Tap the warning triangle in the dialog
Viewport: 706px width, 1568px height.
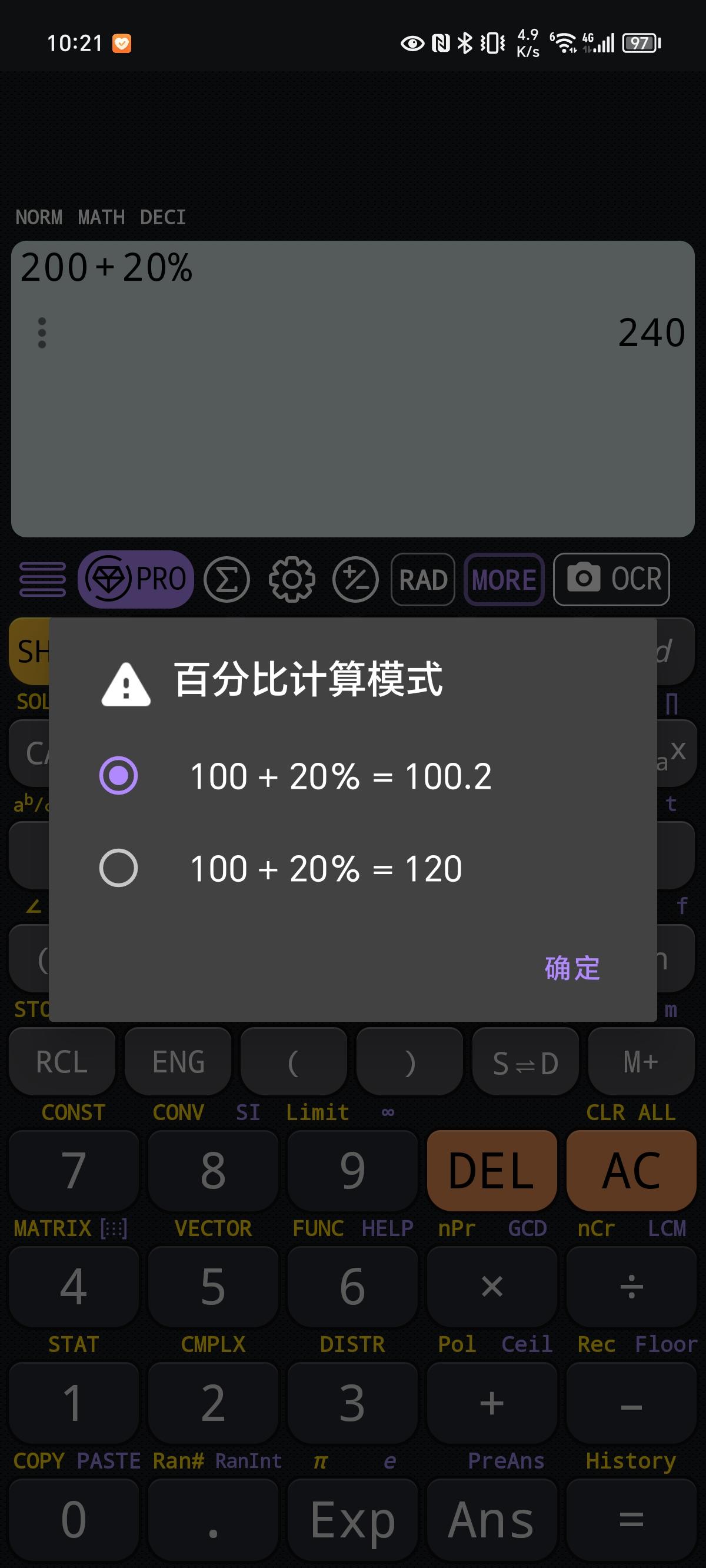126,685
